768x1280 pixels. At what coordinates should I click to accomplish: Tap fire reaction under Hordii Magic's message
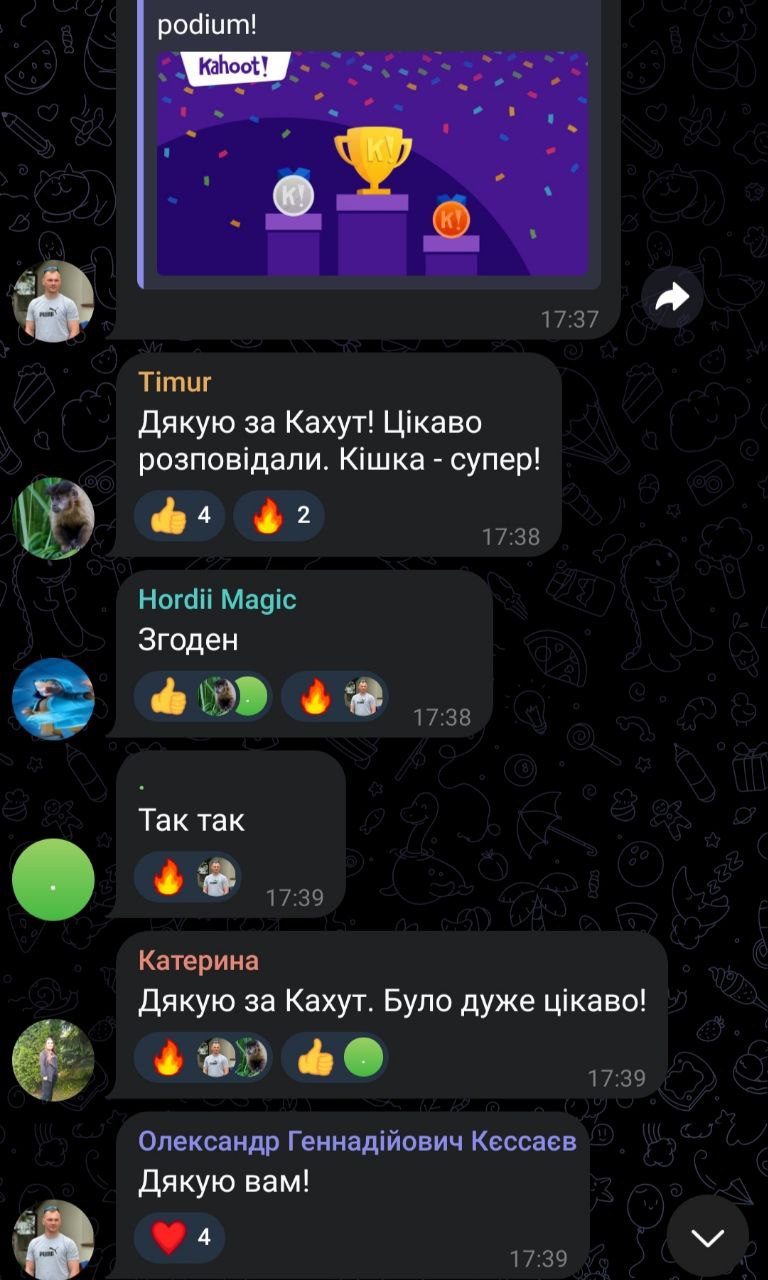pos(335,696)
